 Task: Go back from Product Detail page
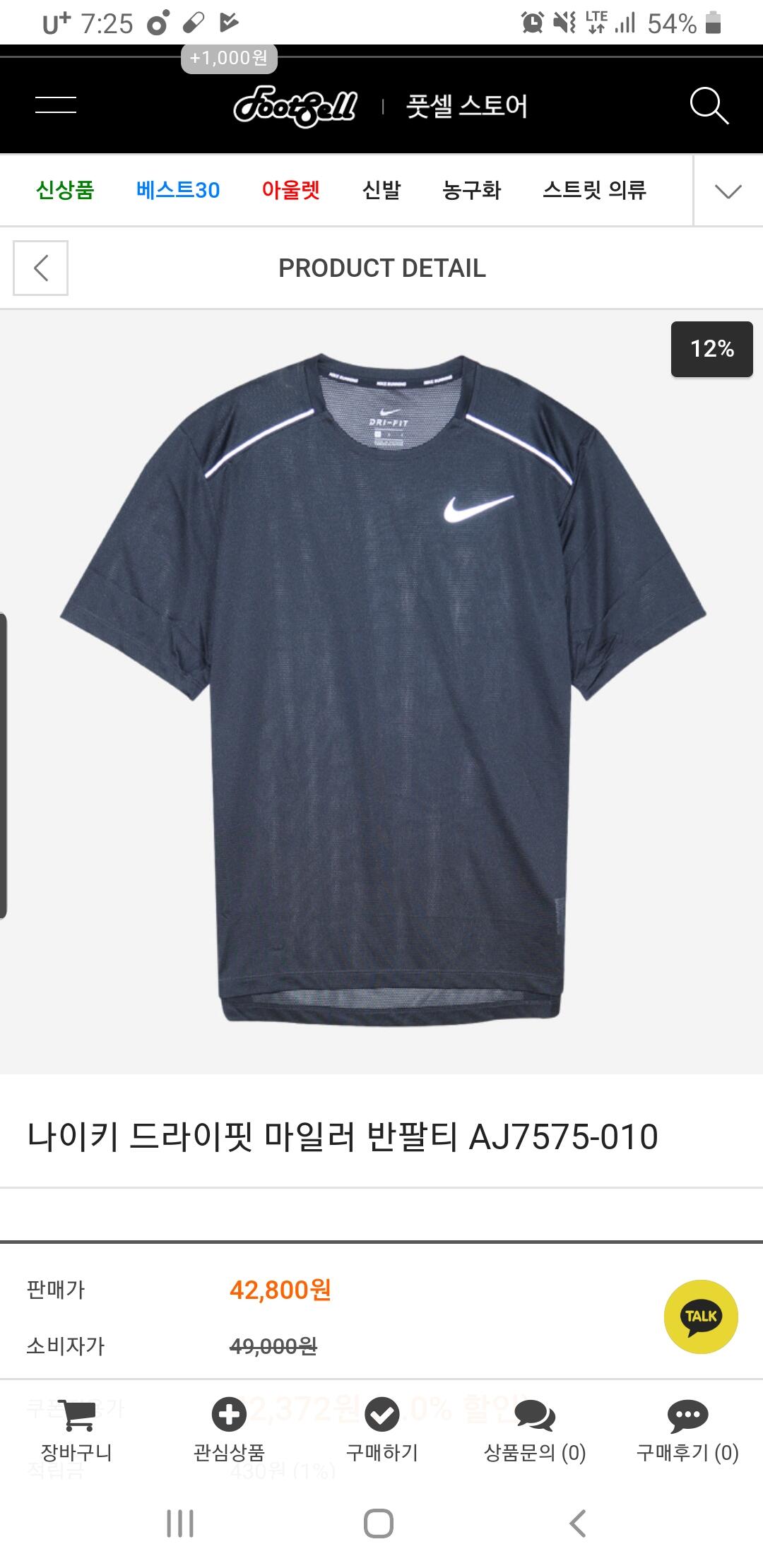click(41, 268)
